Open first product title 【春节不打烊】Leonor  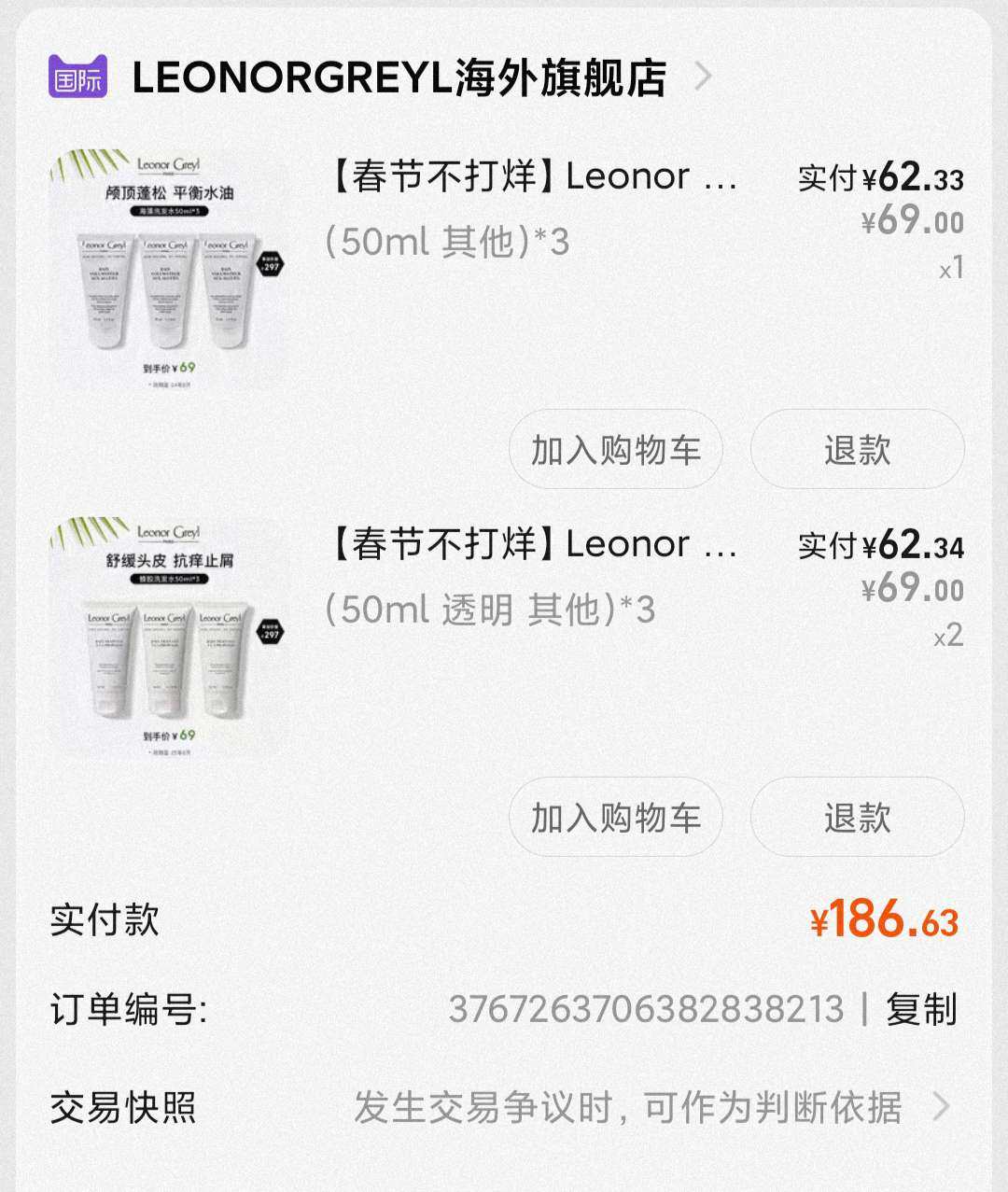tap(532, 175)
